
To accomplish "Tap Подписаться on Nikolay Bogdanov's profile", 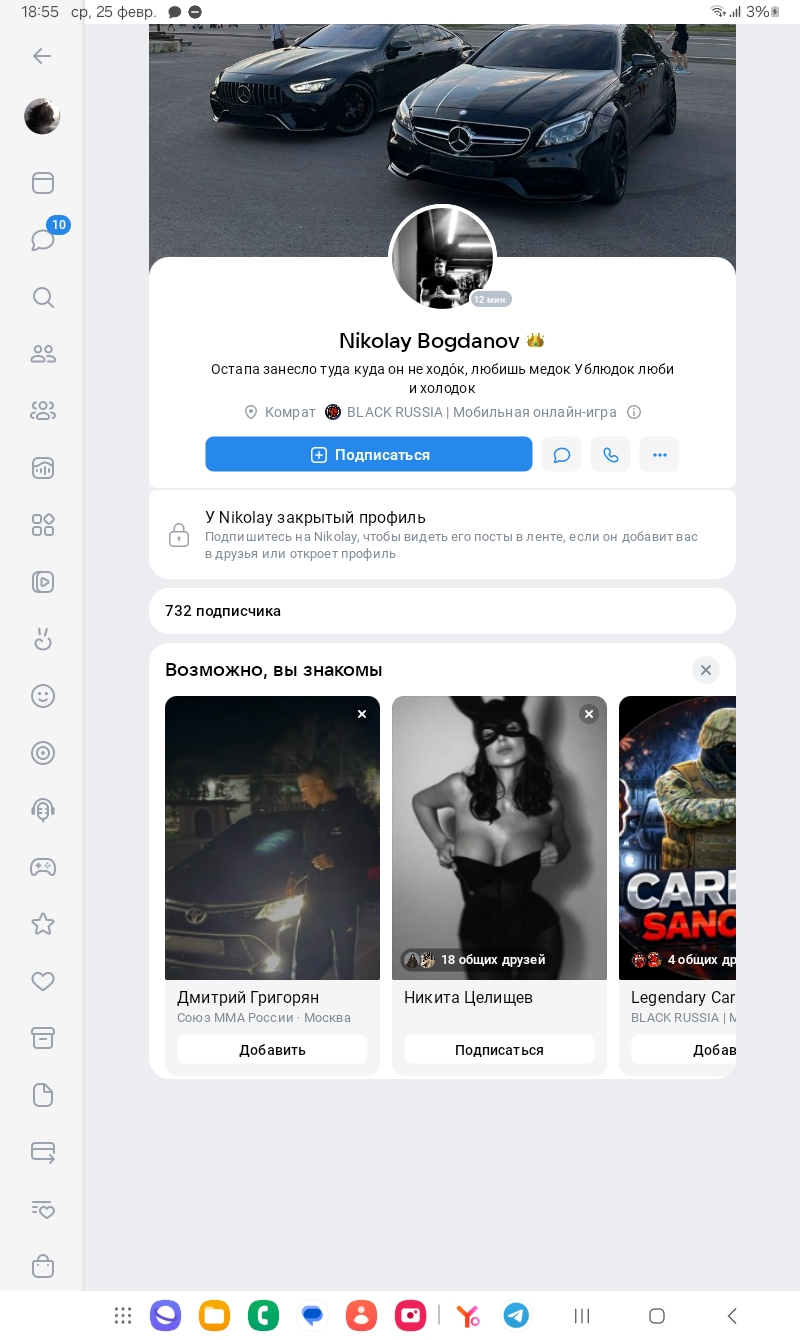I will [368, 455].
